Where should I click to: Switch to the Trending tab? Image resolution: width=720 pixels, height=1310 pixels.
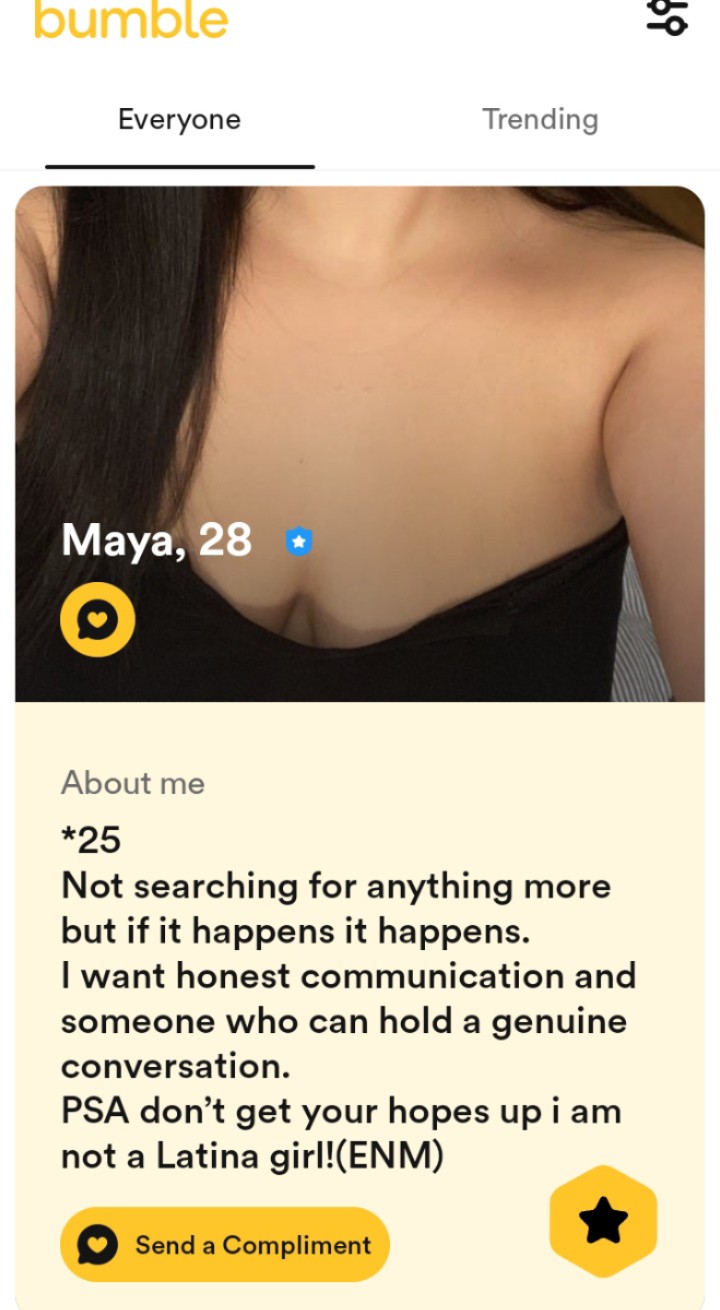tap(540, 120)
